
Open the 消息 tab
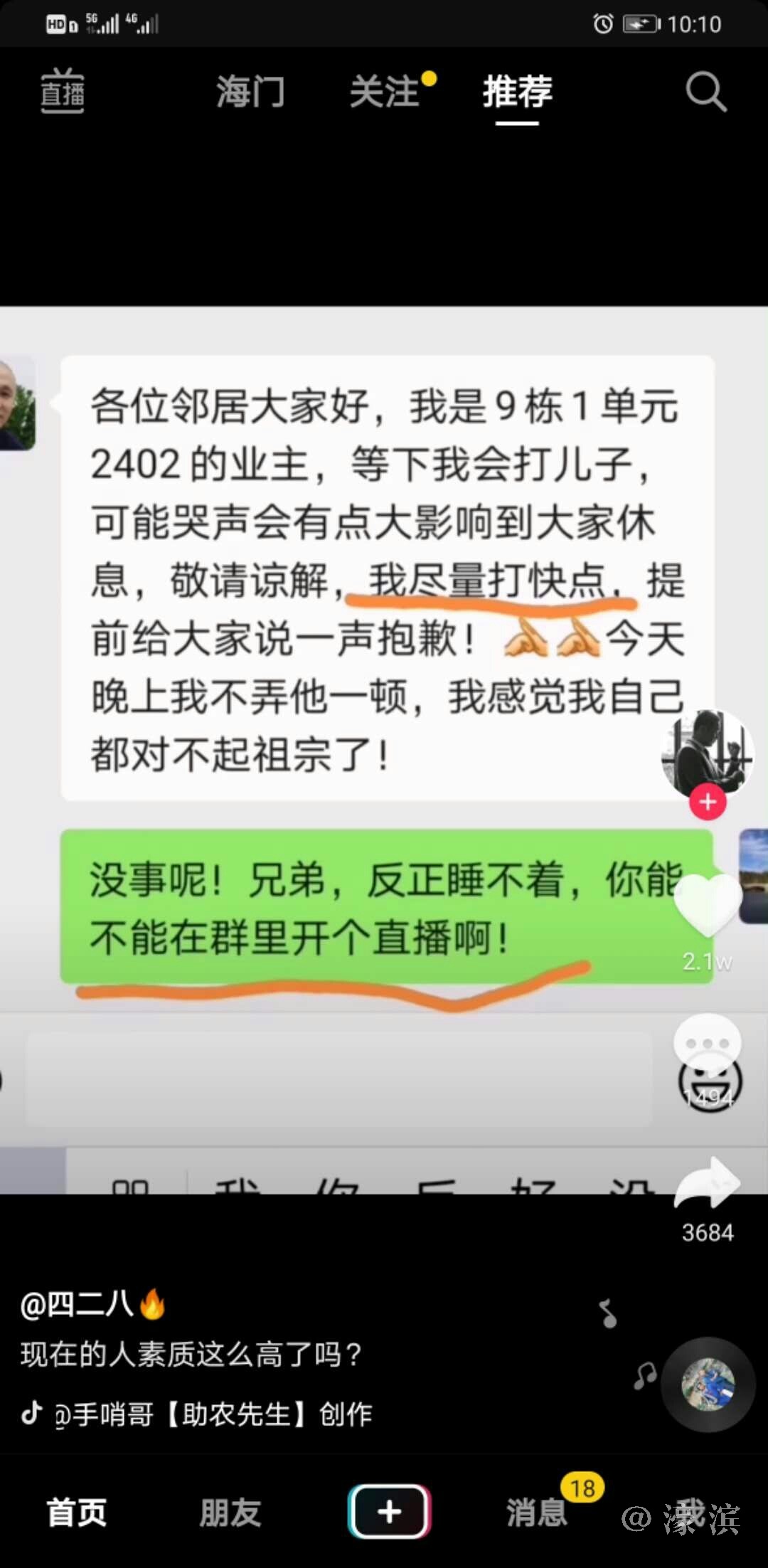(537, 1512)
